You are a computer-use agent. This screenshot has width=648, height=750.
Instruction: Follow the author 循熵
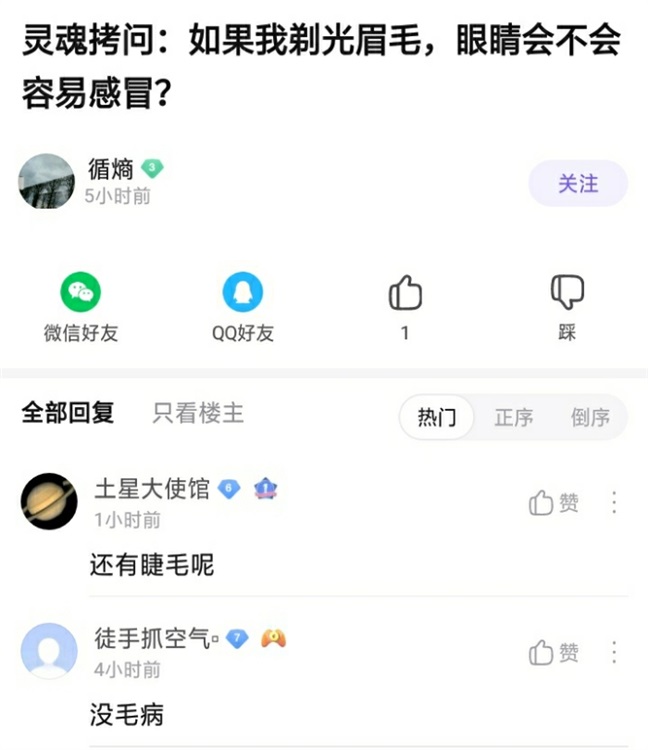[577, 184]
